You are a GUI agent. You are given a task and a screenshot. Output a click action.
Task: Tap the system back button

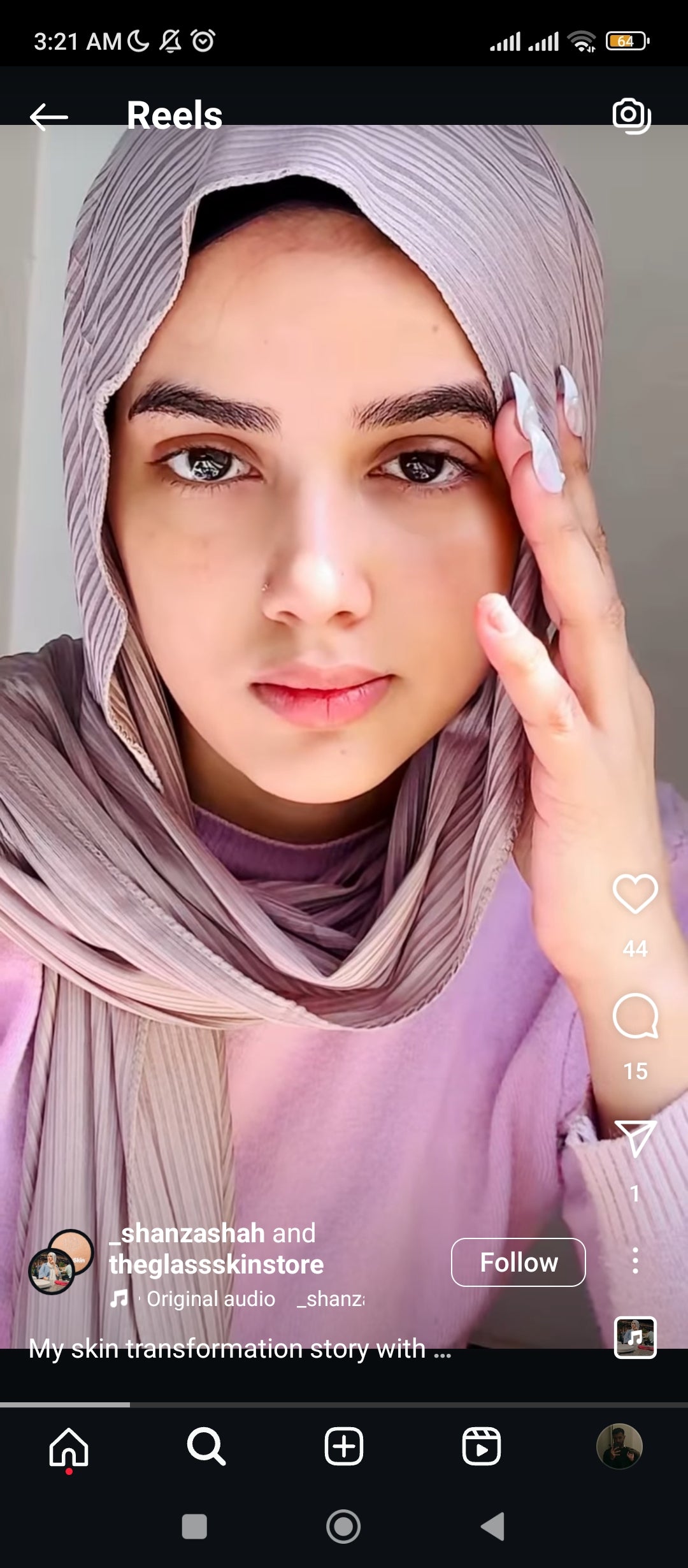492,1527
